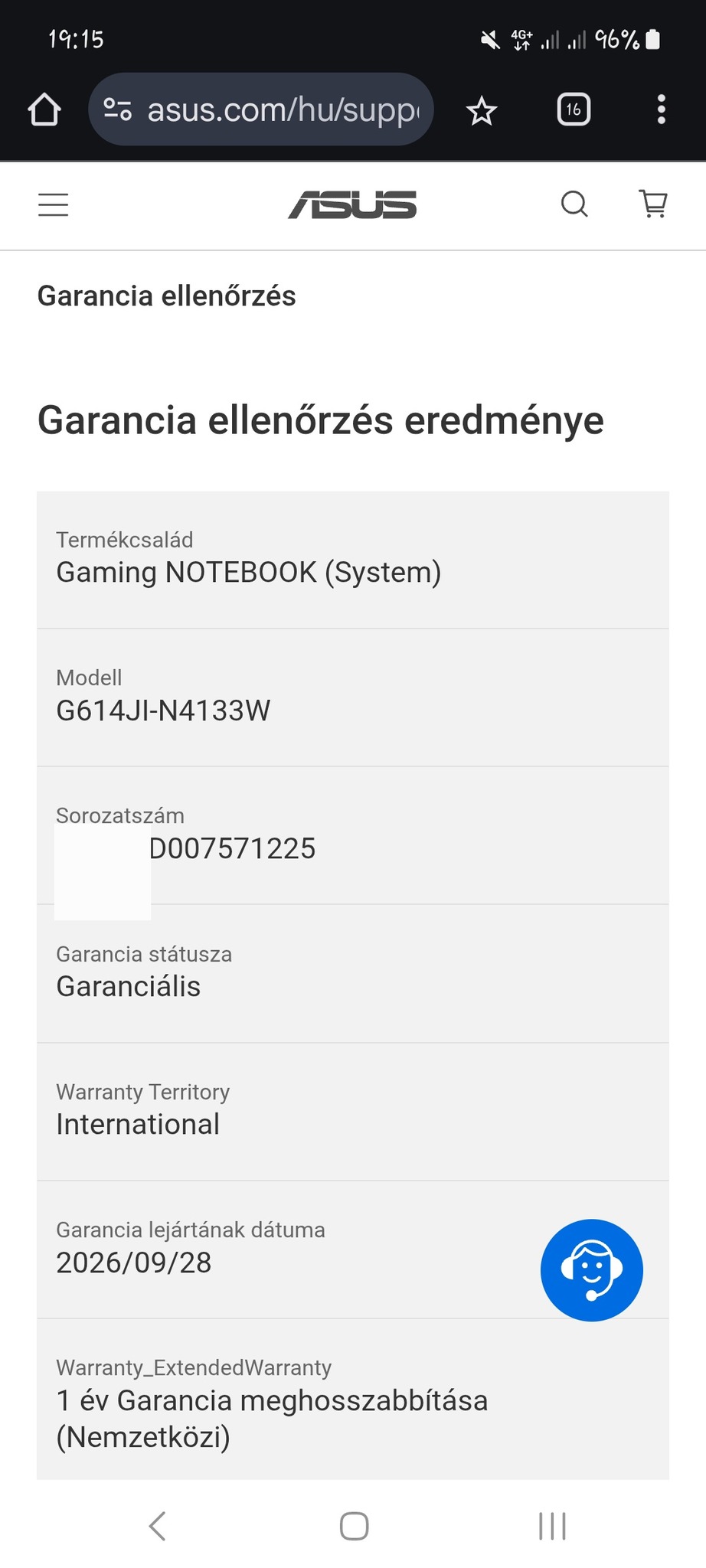Open the browser tab switcher

pyautogui.click(x=574, y=109)
